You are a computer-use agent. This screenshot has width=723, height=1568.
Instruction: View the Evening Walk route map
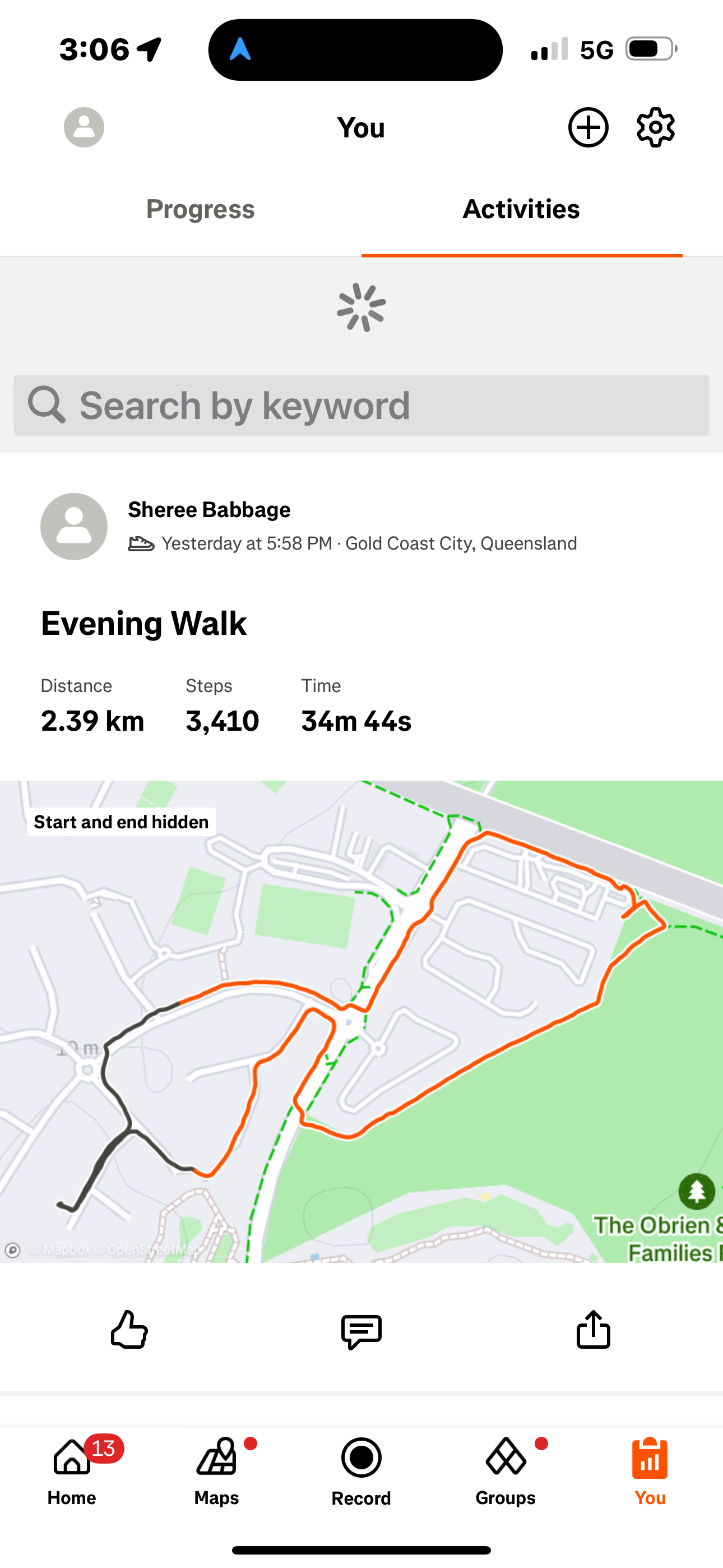click(361, 1021)
